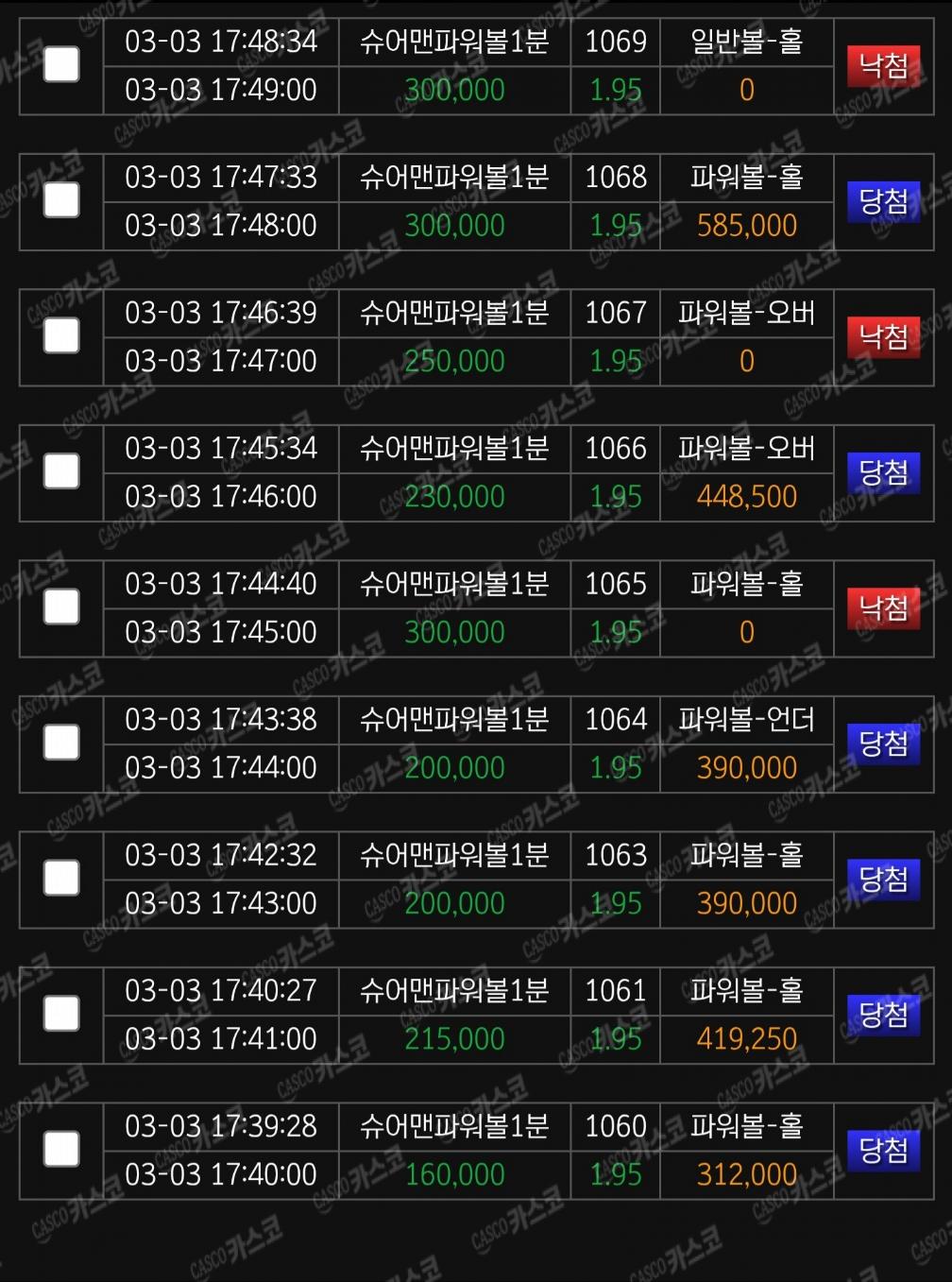Check the box for round 1069
952x1282 pixels.
pos(61,64)
